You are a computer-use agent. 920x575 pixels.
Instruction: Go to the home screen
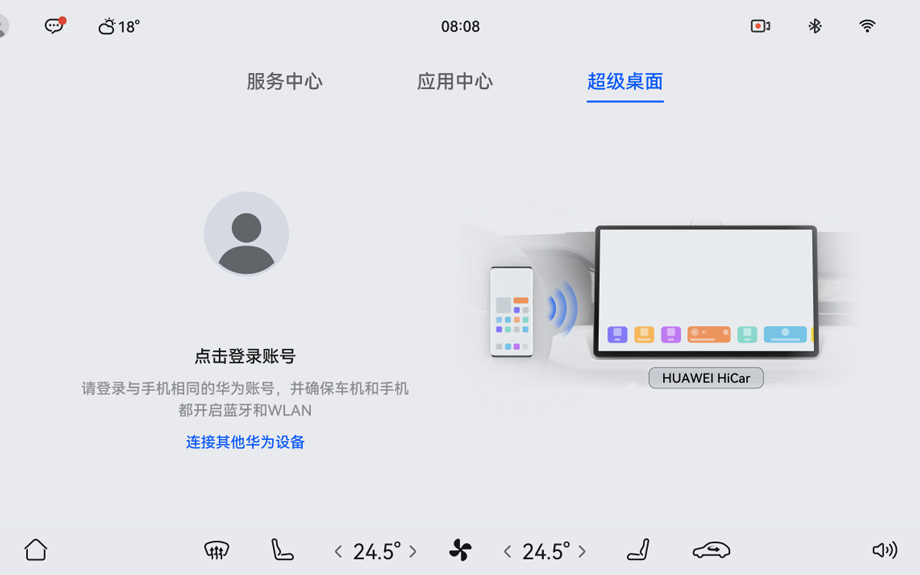36,549
